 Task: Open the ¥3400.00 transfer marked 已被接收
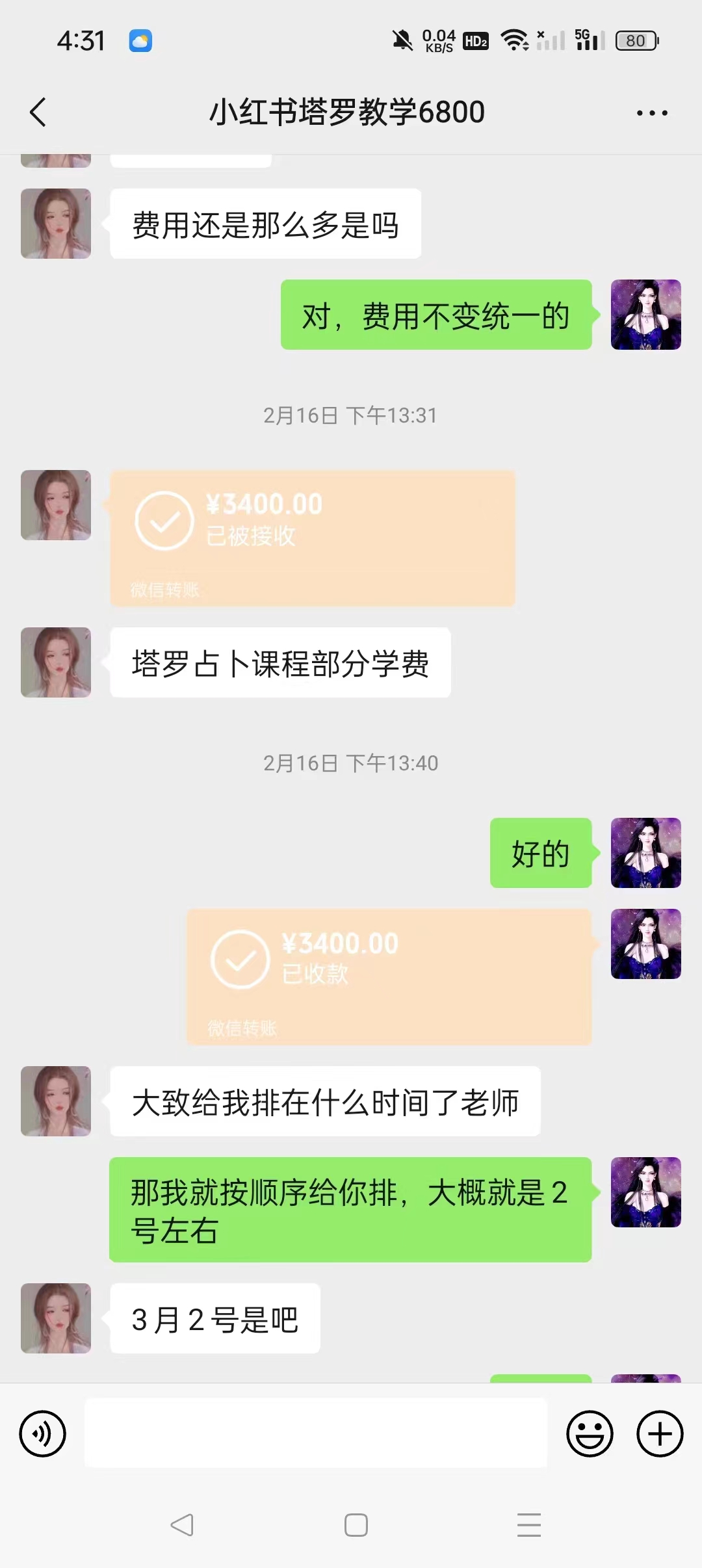[313, 538]
